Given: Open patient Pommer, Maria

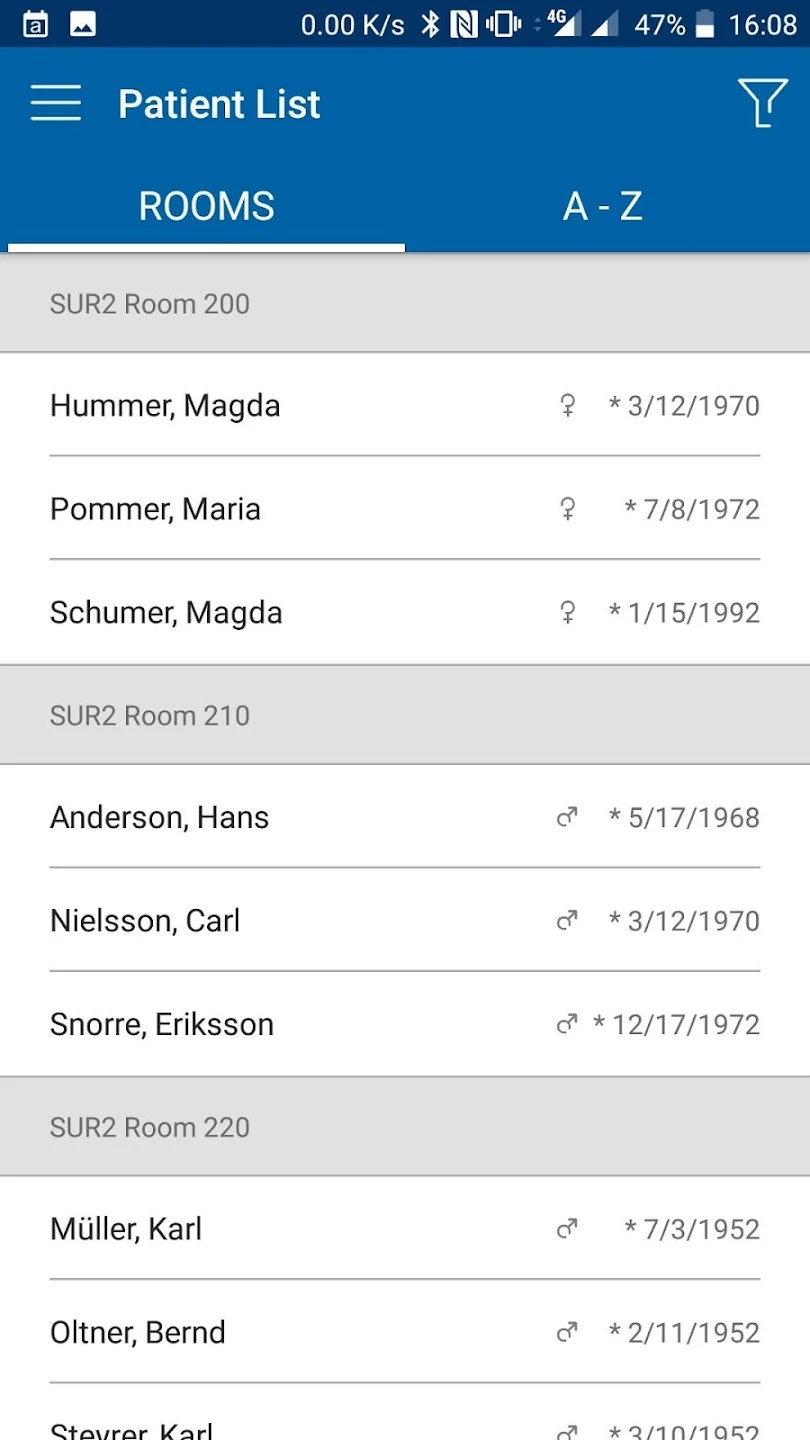Looking at the screenshot, I should (405, 509).
